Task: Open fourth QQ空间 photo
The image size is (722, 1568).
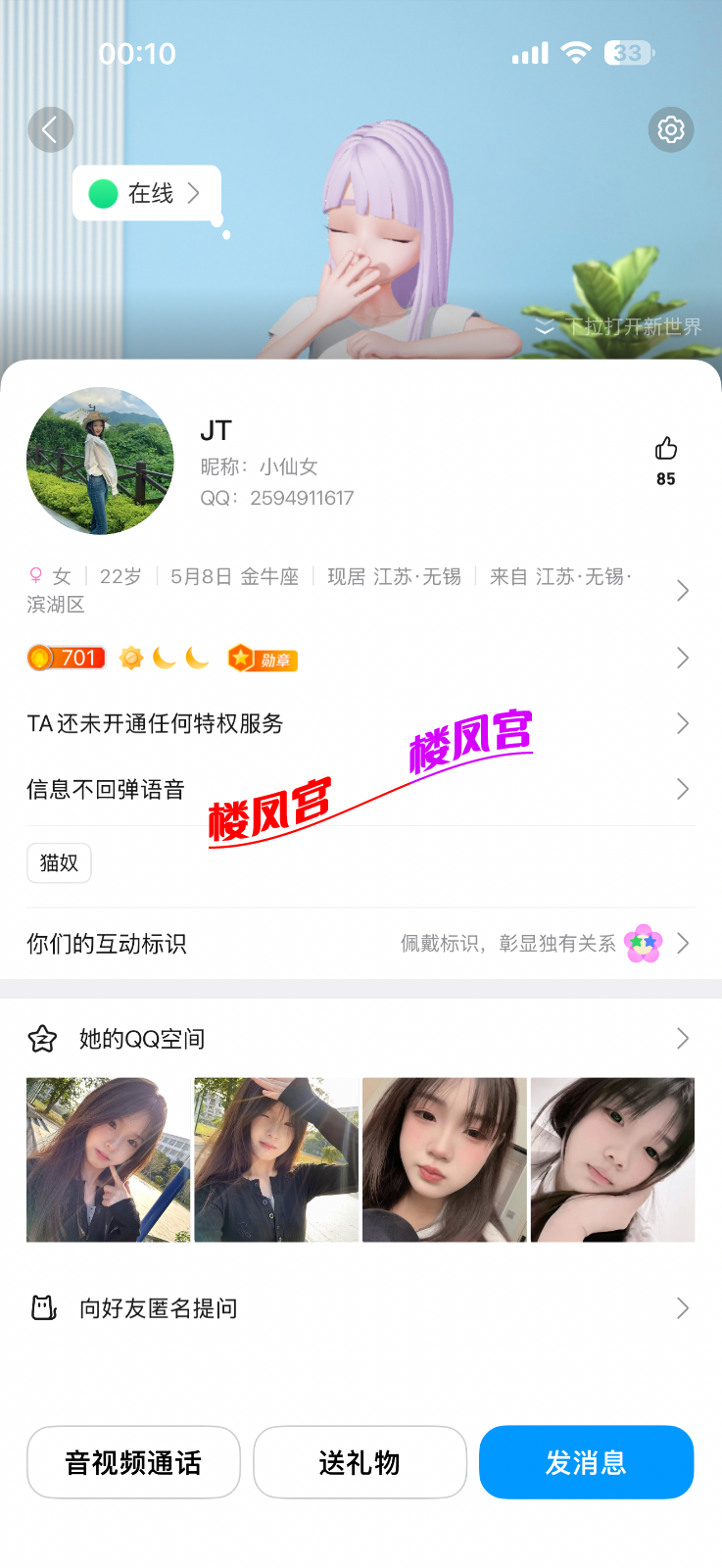Action: [x=612, y=1160]
